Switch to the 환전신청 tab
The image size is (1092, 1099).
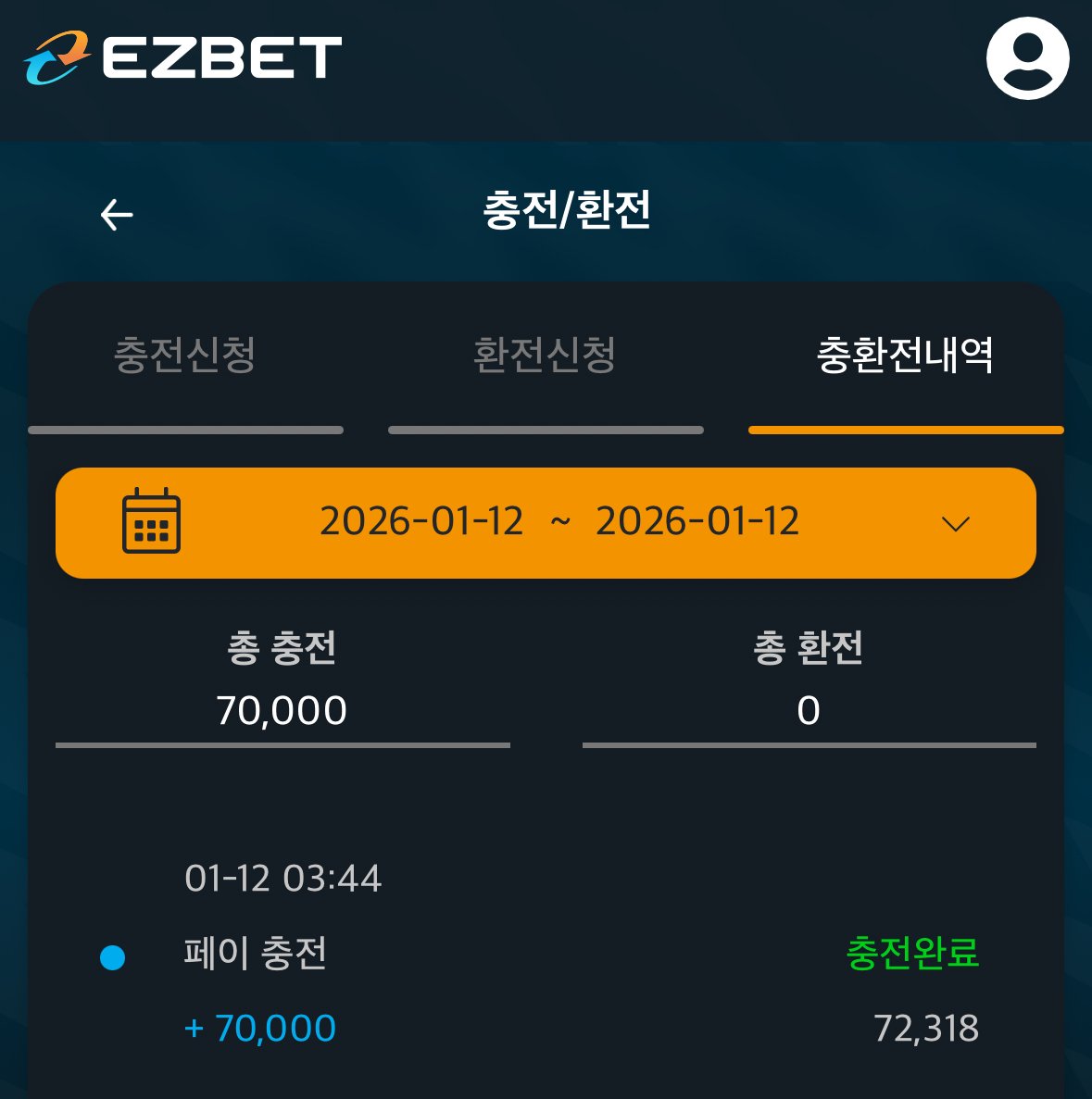[x=545, y=356]
